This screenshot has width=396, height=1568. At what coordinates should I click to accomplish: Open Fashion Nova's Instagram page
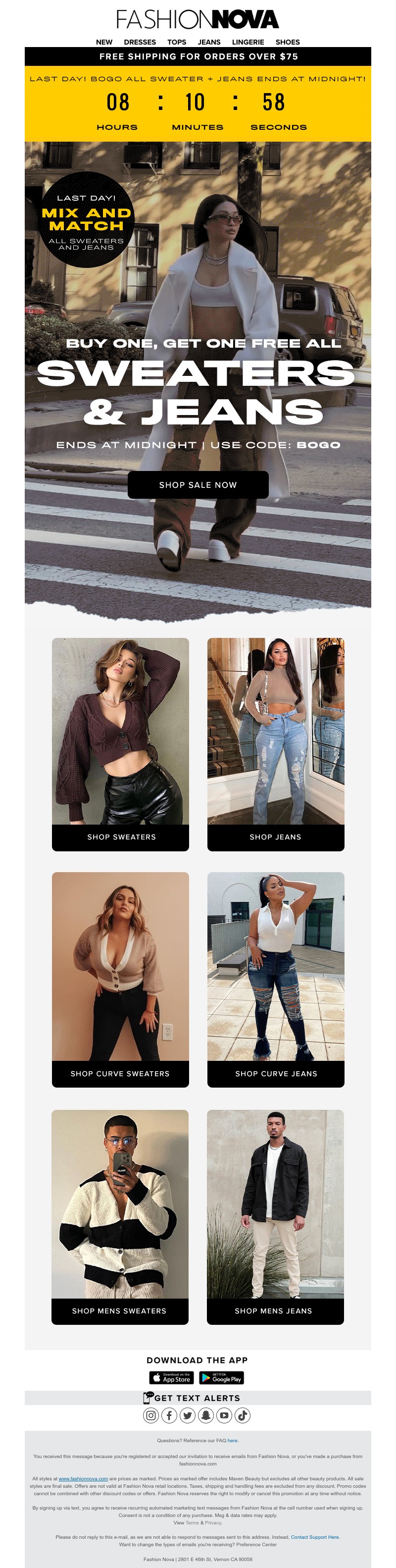click(x=151, y=1415)
